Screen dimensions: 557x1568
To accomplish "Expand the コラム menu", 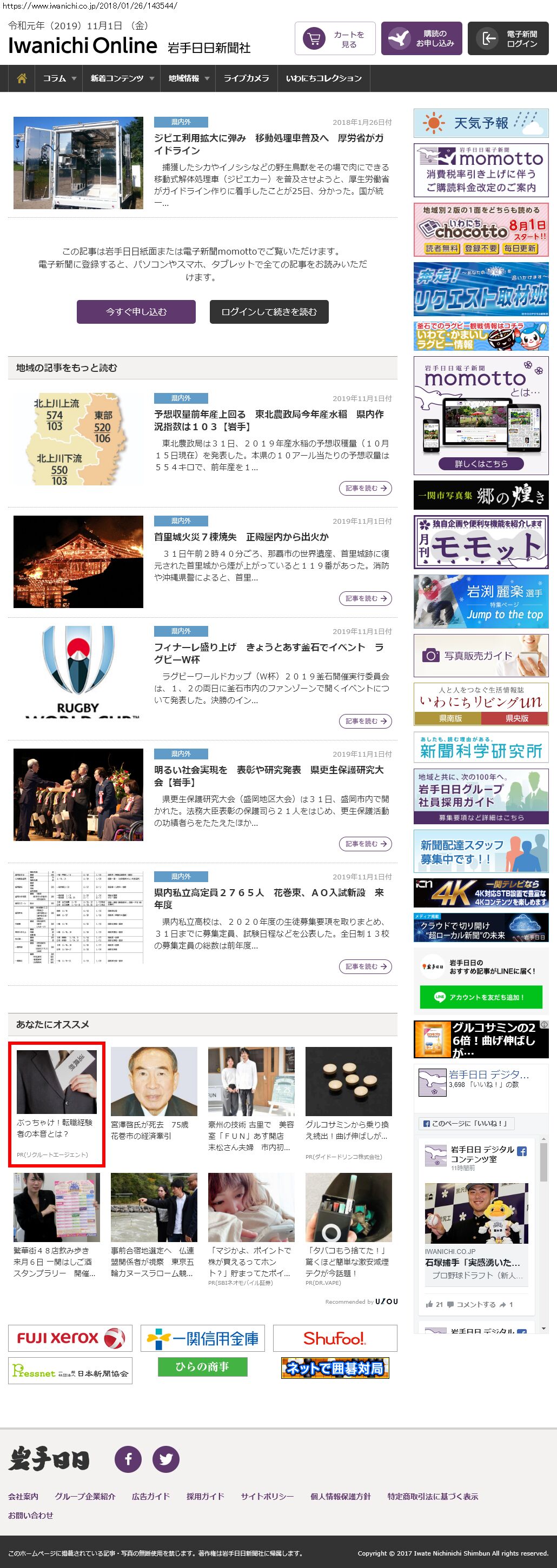I will pos(59,78).
